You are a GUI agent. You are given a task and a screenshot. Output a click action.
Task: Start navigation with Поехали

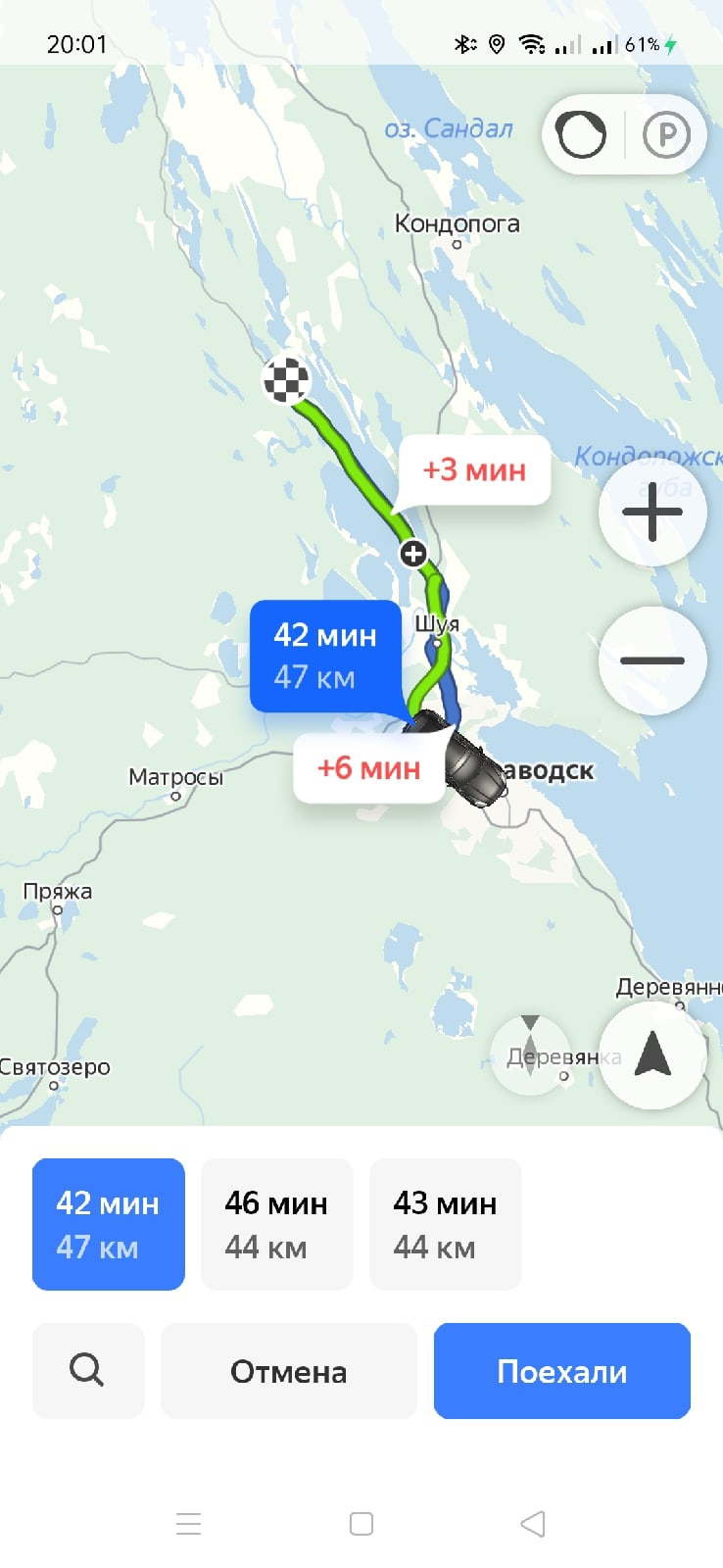(x=562, y=1370)
